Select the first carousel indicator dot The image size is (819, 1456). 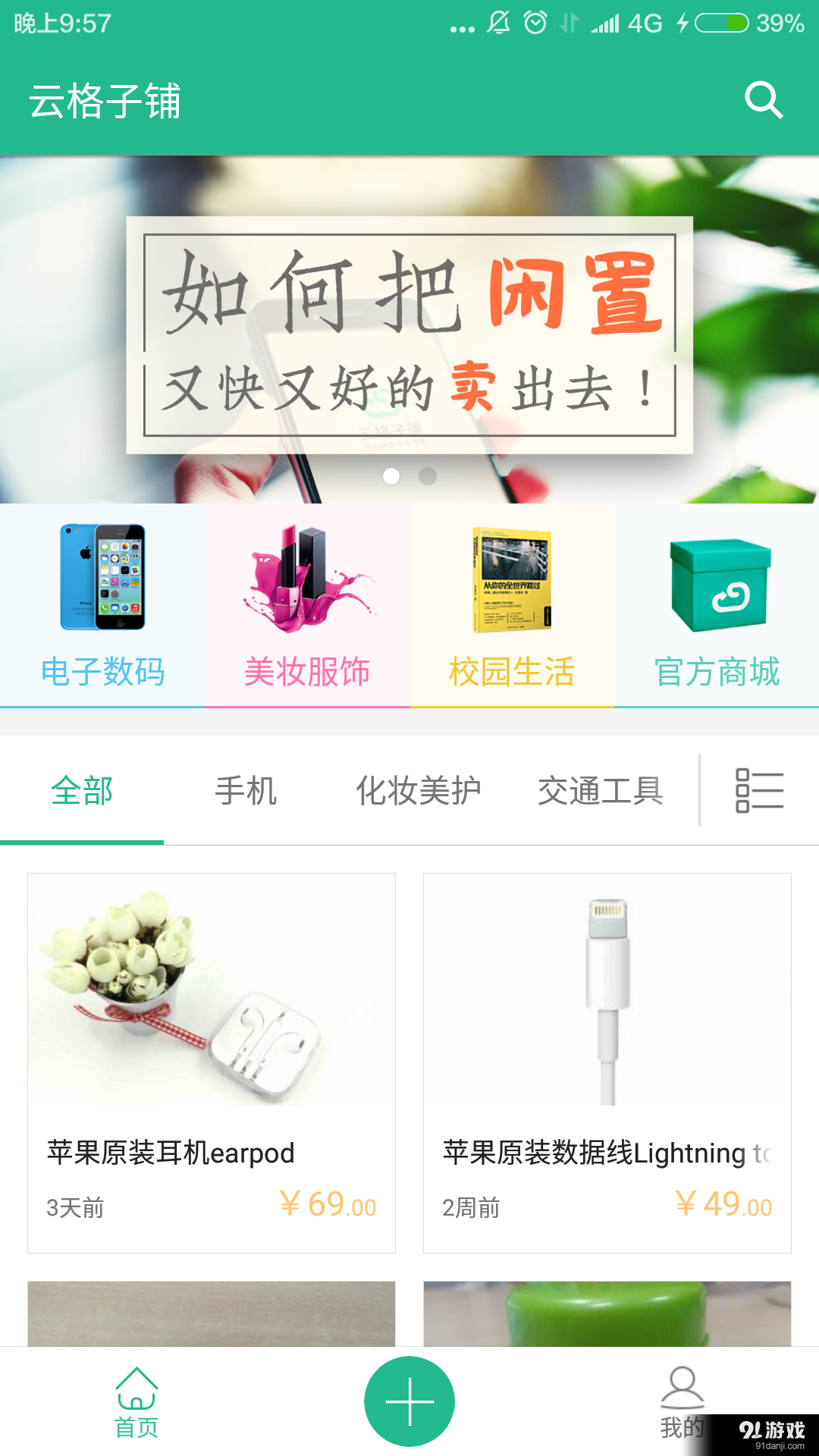393,476
